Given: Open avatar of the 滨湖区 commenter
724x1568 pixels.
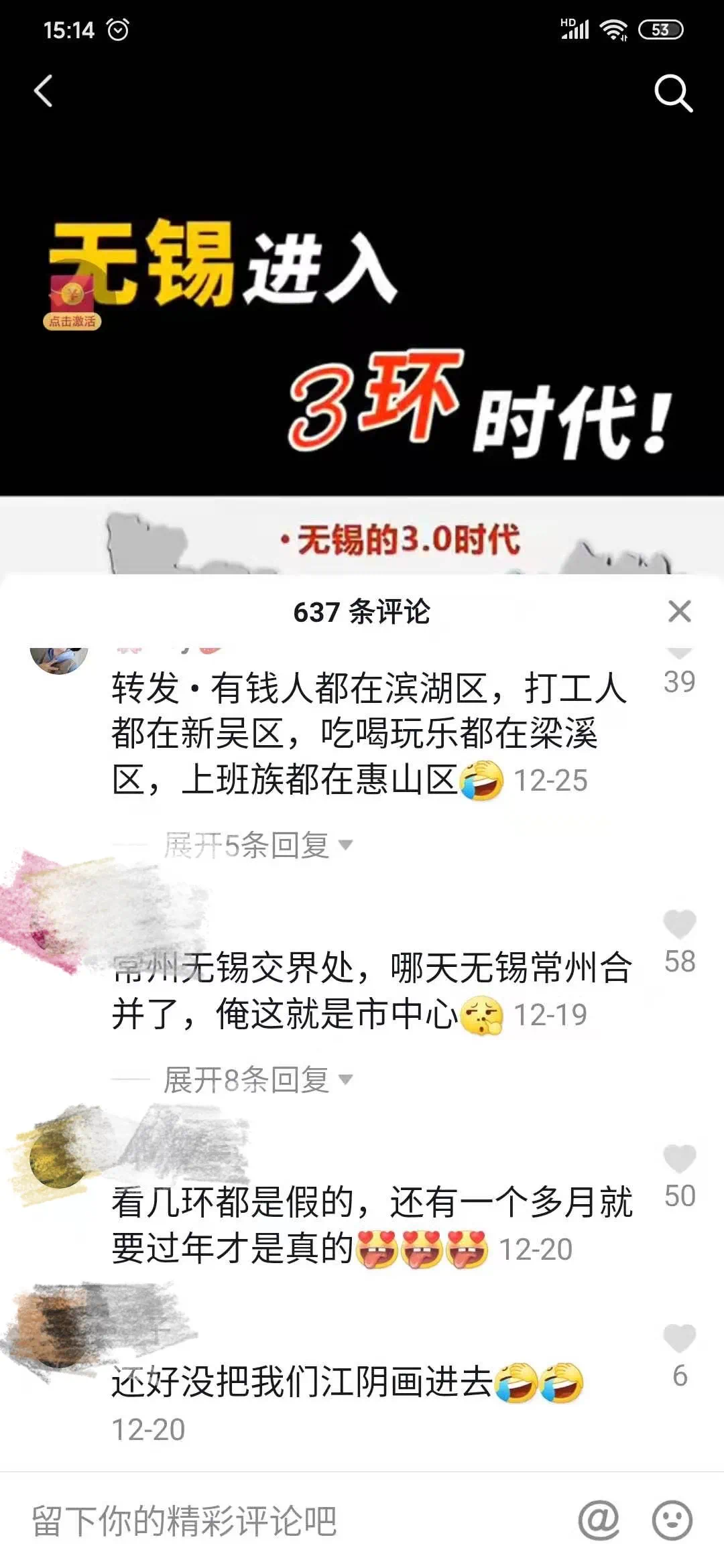Looking at the screenshot, I should point(59,657).
